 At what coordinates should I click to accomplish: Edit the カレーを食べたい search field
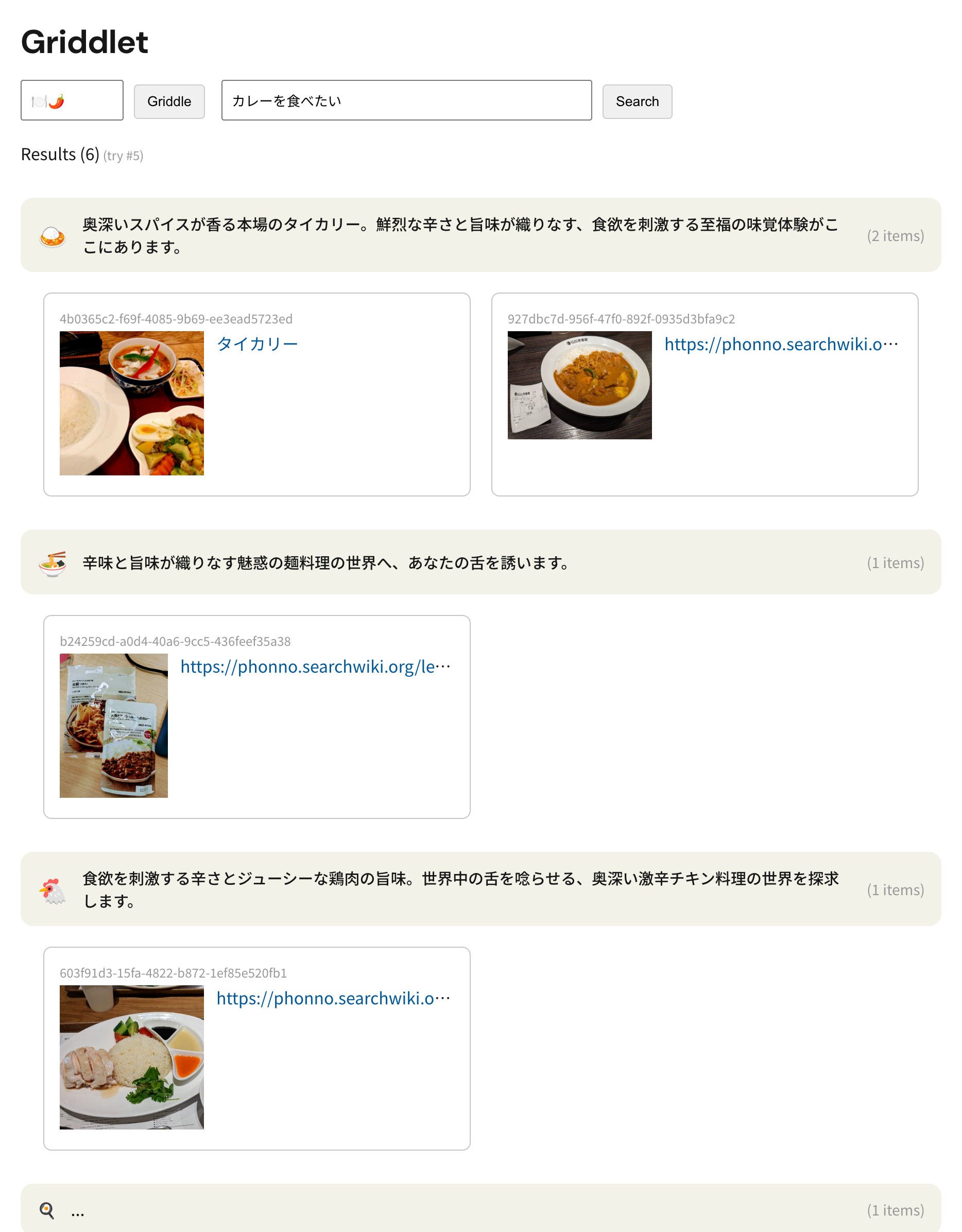[406, 100]
